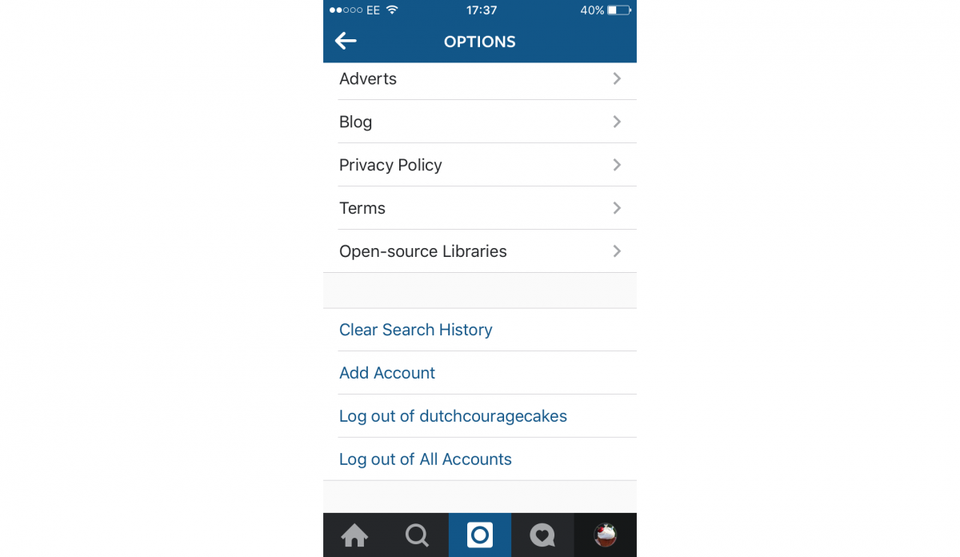The image size is (960, 557).
Task: Open the profile picture tab
Action: [x=605, y=536]
